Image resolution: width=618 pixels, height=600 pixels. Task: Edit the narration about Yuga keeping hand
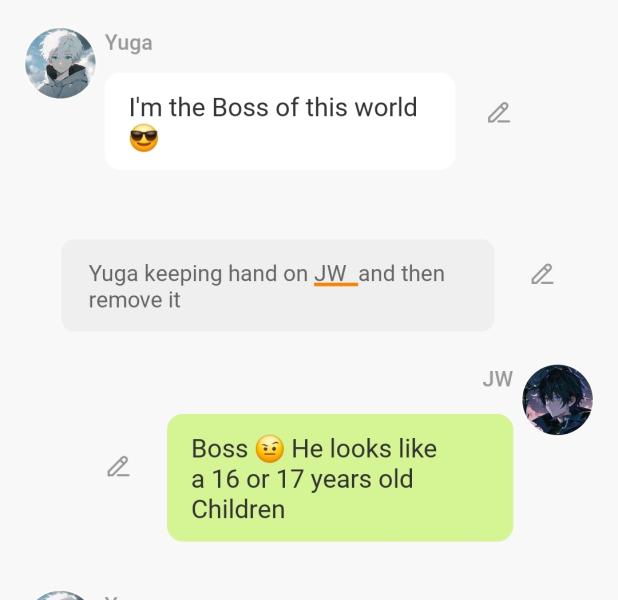(541, 274)
